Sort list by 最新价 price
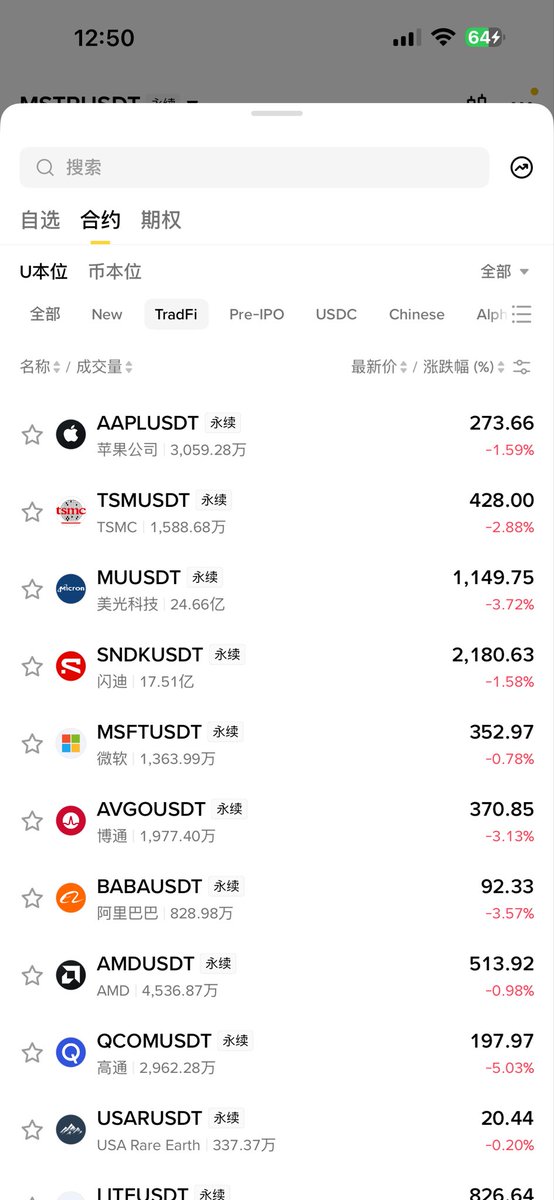This screenshot has height=1200, width=554. (x=379, y=367)
